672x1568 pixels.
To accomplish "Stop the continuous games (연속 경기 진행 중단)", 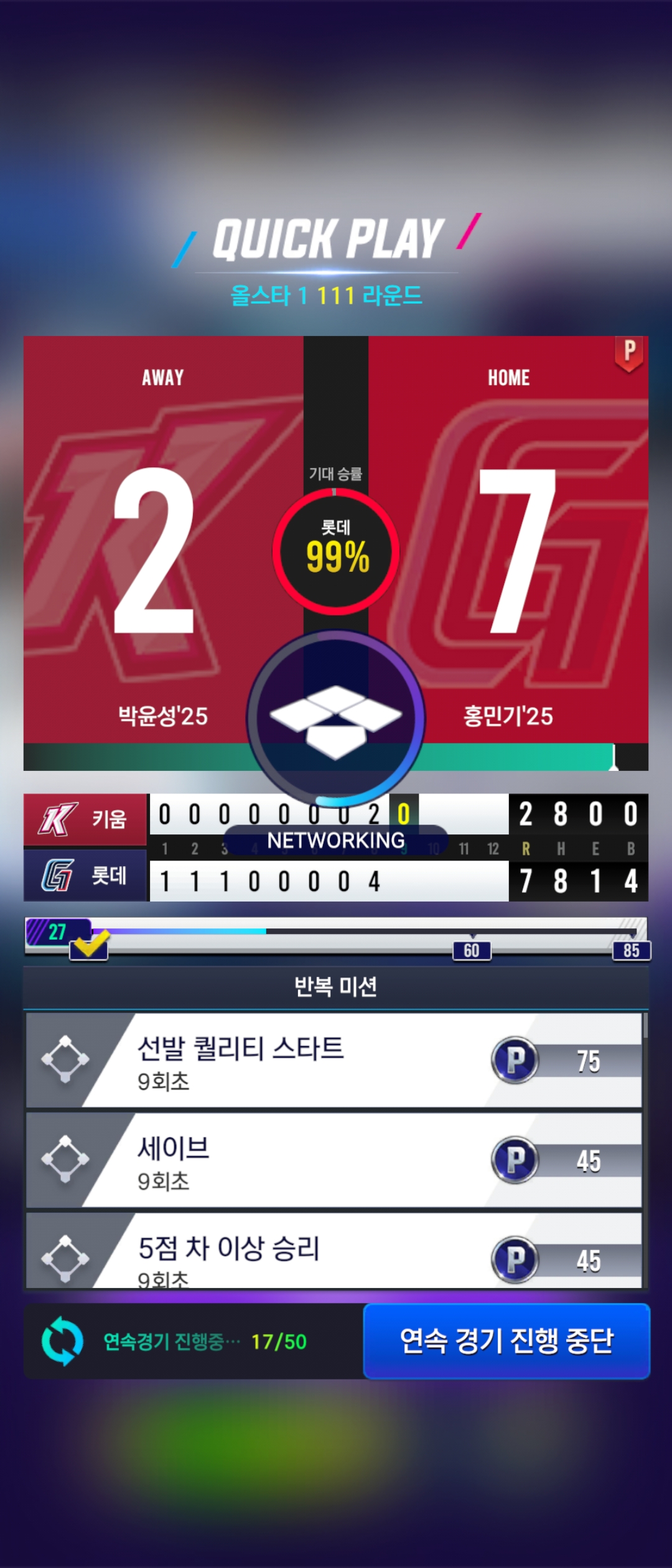I will coord(506,1341).
